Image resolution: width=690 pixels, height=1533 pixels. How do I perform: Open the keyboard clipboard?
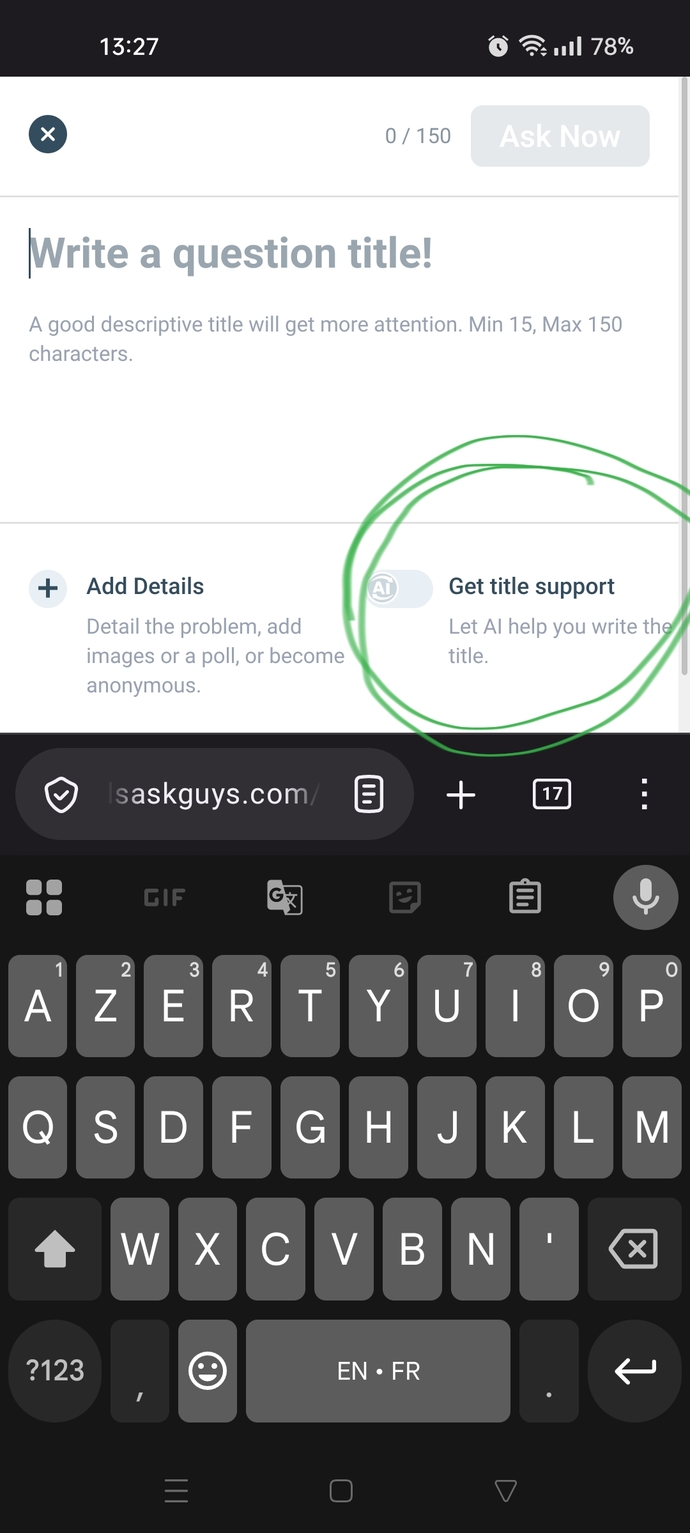click(x=525, y=897)
